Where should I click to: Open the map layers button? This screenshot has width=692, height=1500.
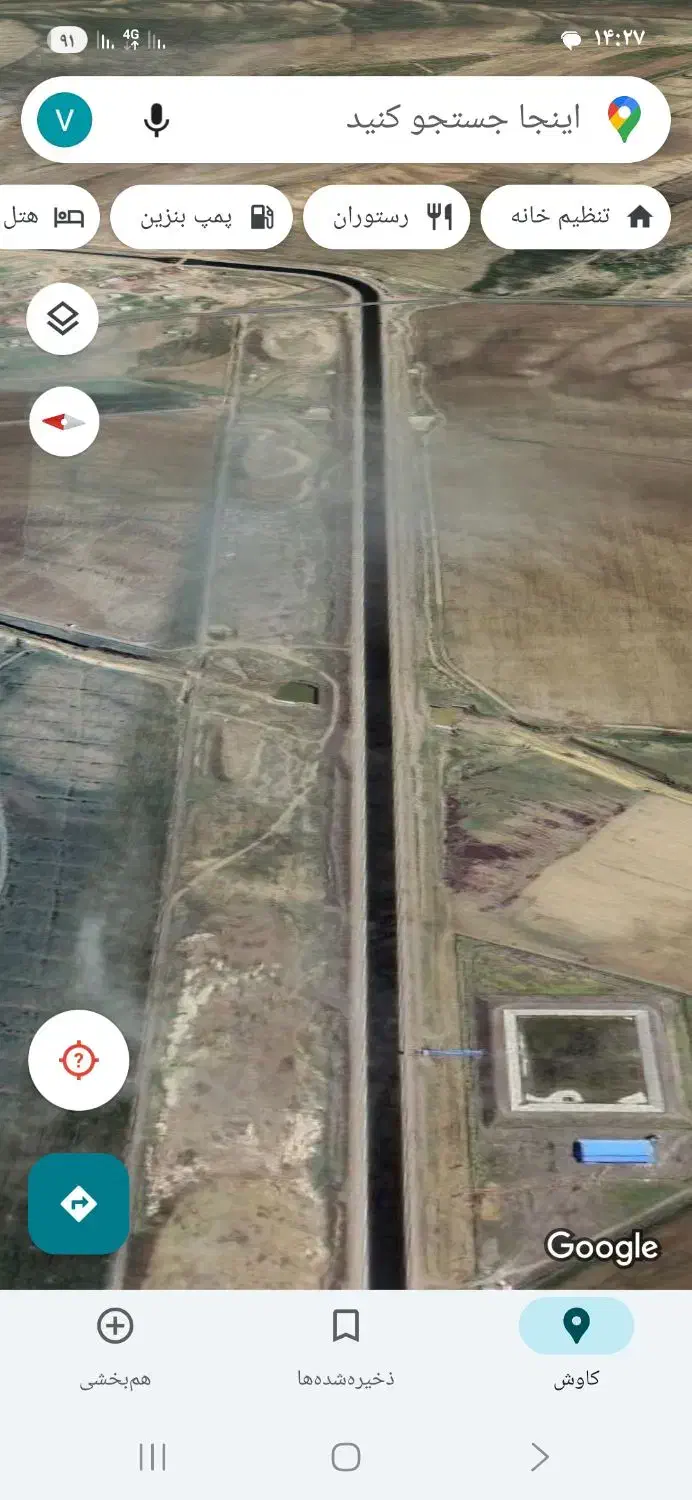(x=63, y=320)
